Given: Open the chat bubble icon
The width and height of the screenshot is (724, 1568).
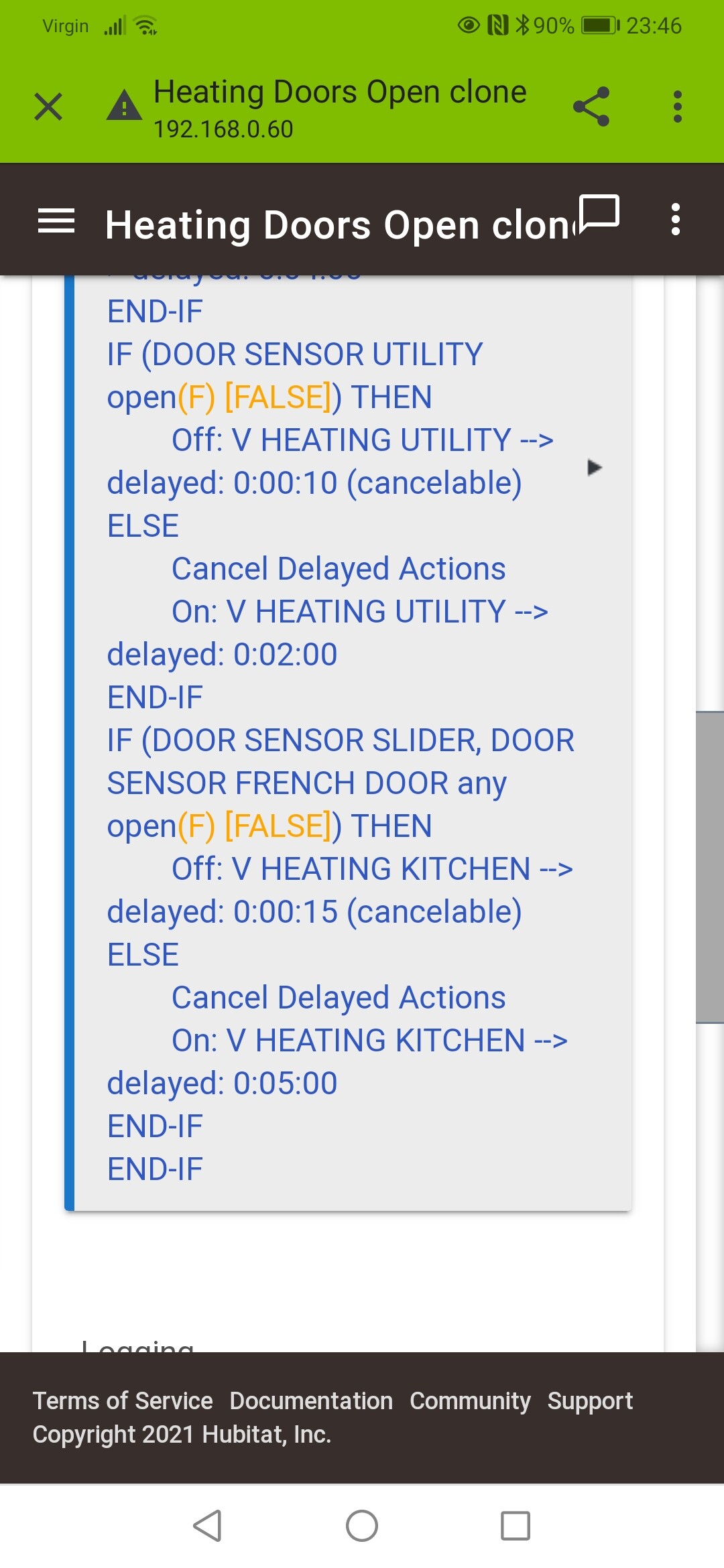Looking at the screenshot, I should (x=599, y=214).
